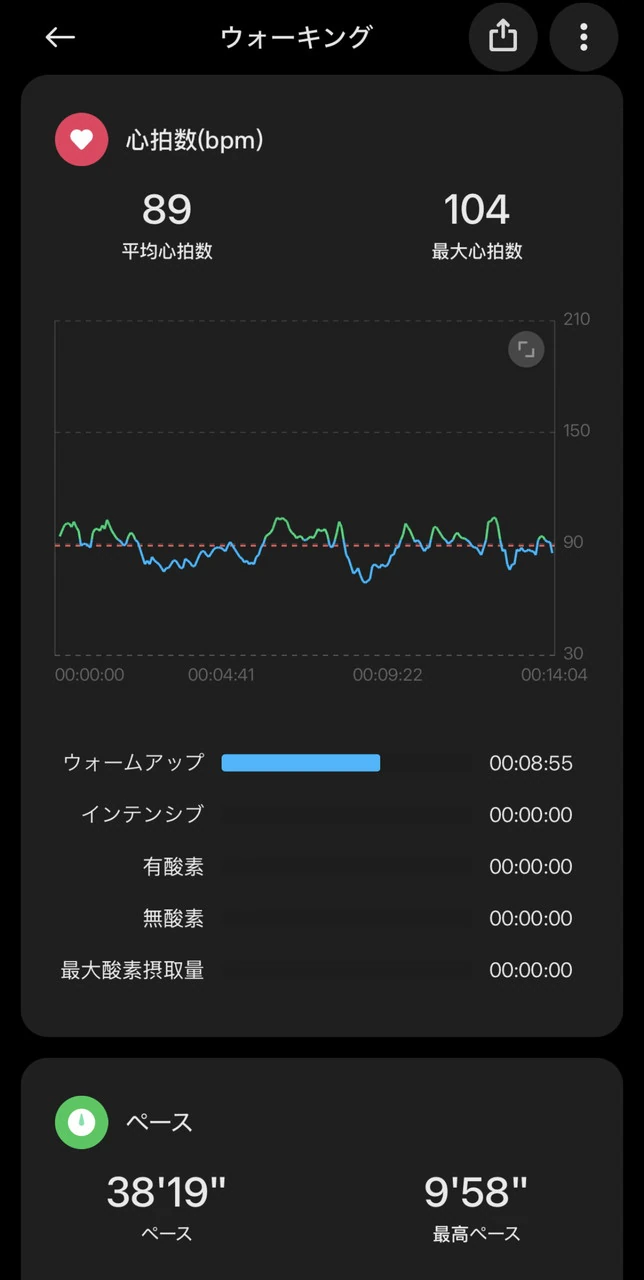Go back from the ウォーキング screen

point(60,38)
